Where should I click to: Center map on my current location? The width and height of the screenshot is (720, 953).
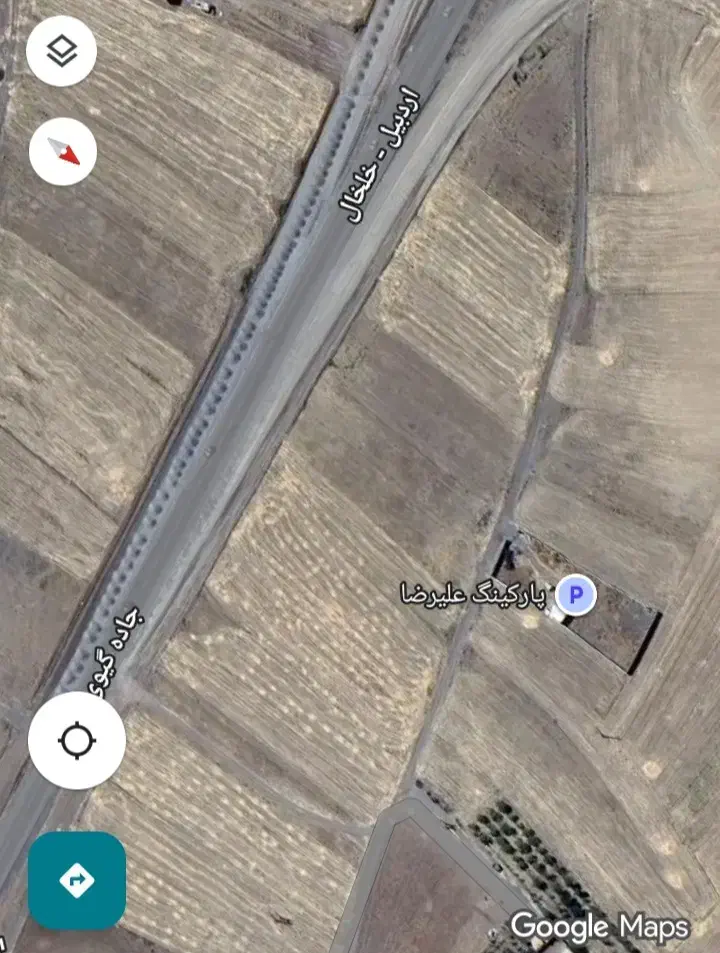pyautogui.click(x=77, y=741)
